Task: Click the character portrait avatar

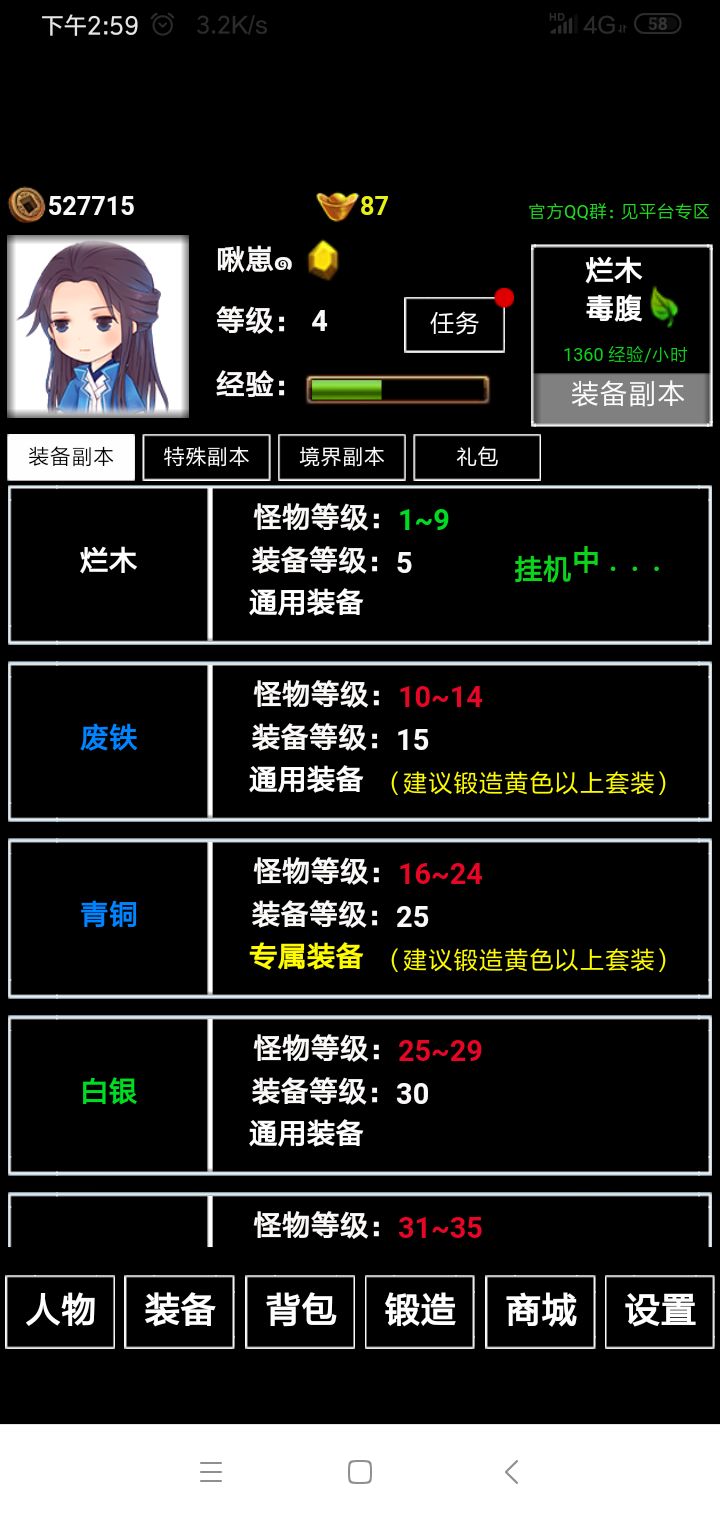Action: 97,327
